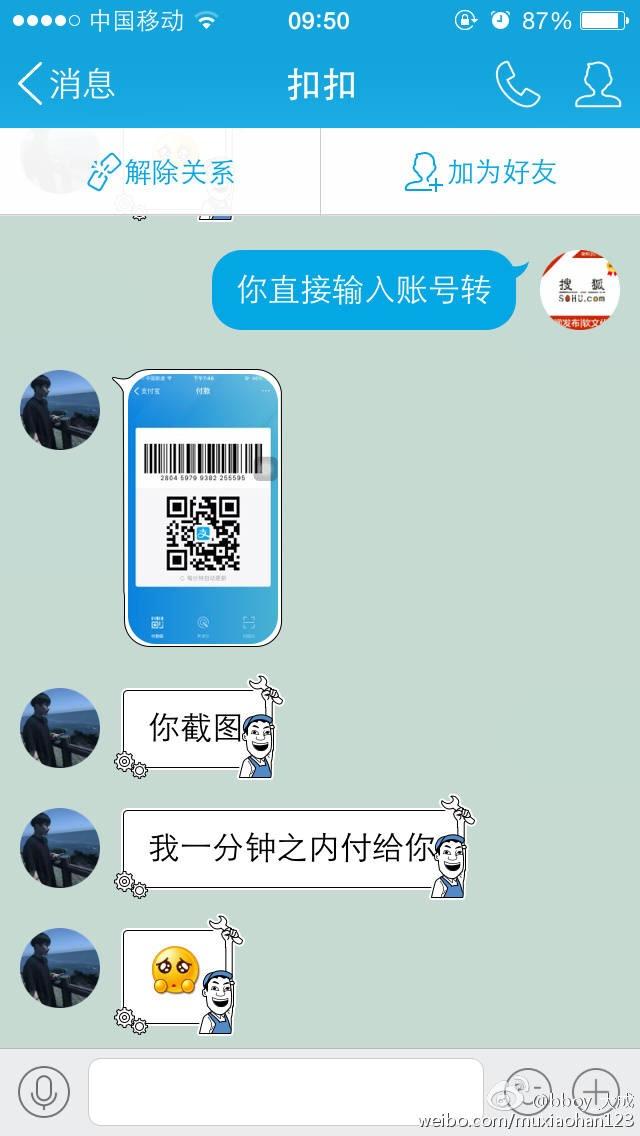
Task: Go back to 消息 list
Action: tap(65, 84)
